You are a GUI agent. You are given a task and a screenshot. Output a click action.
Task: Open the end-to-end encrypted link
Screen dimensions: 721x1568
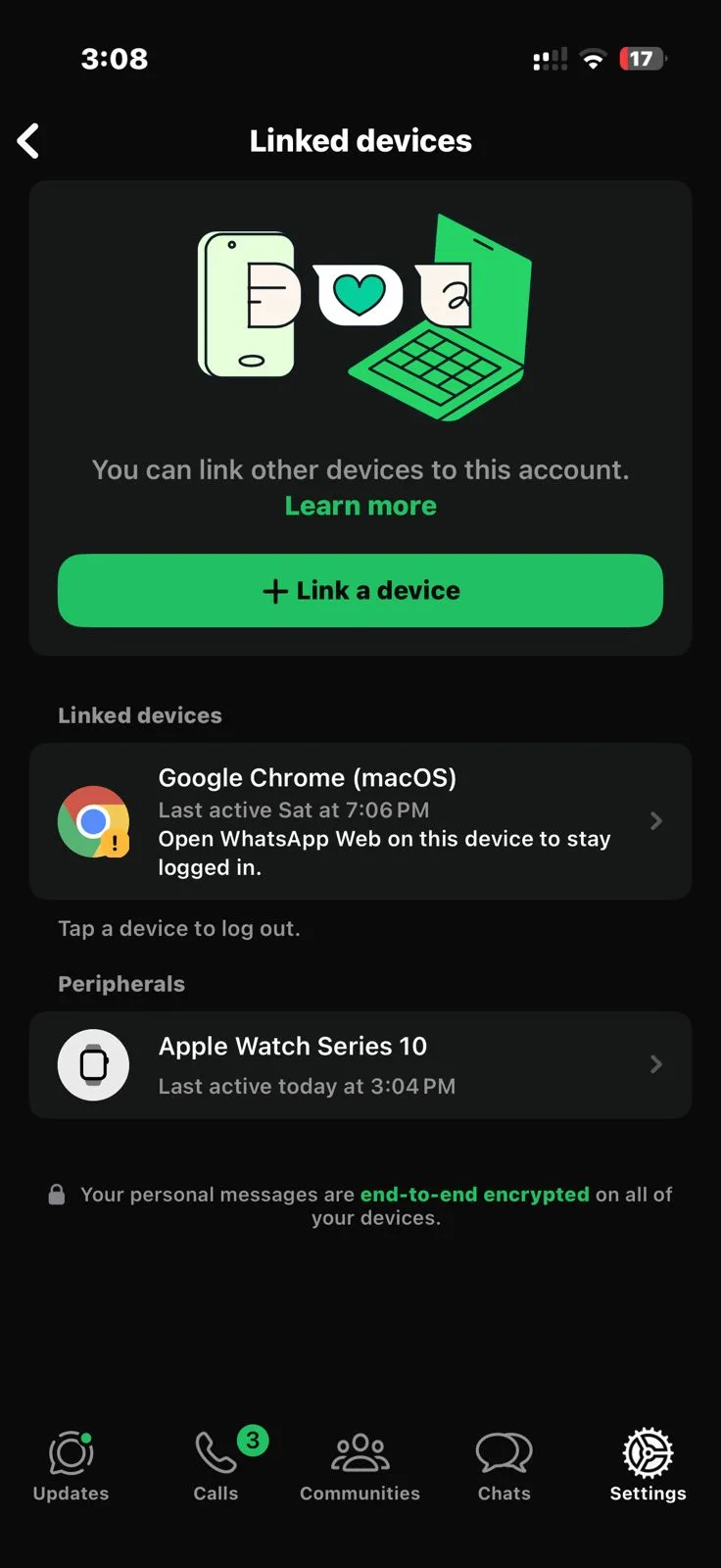click(x=474, y=1194)
